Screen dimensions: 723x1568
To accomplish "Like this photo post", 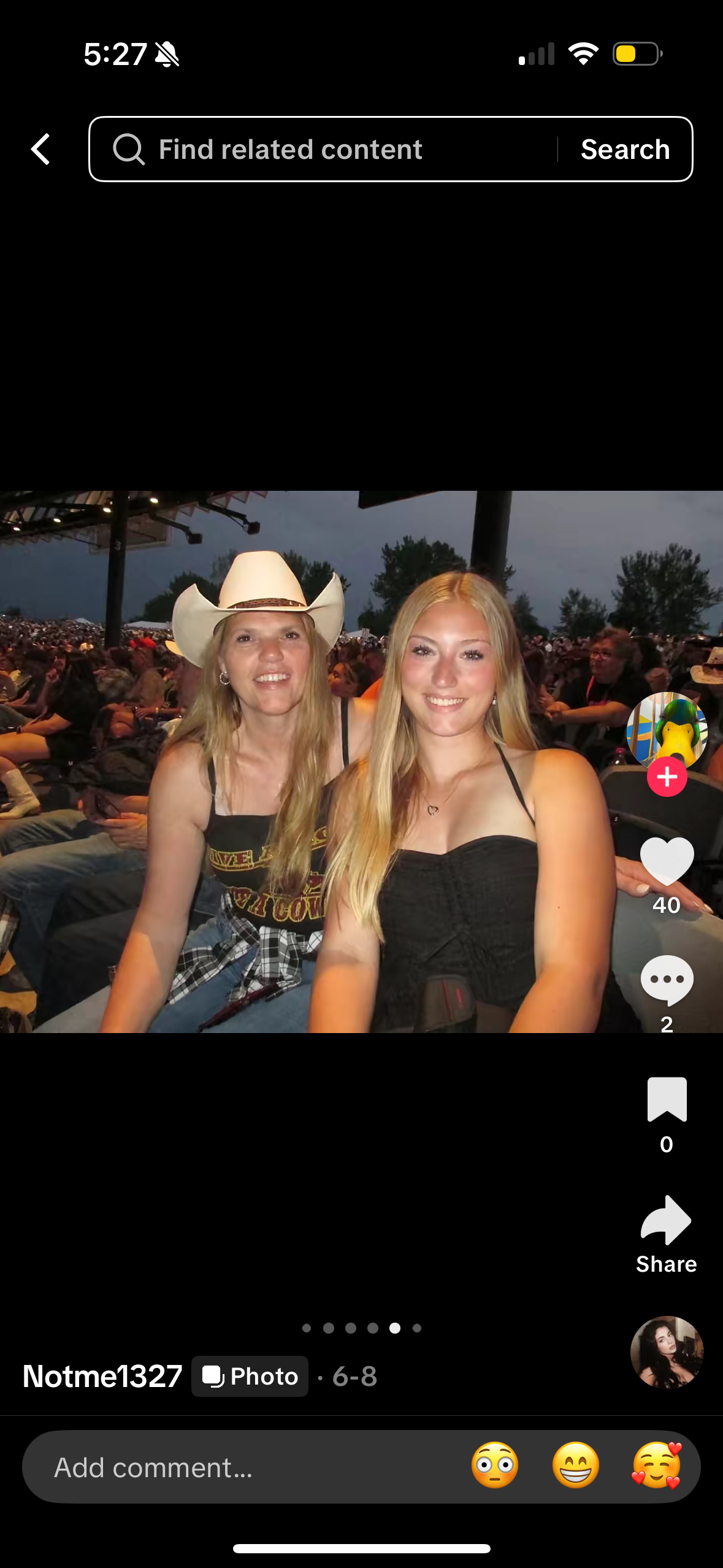I will point(667,861).
